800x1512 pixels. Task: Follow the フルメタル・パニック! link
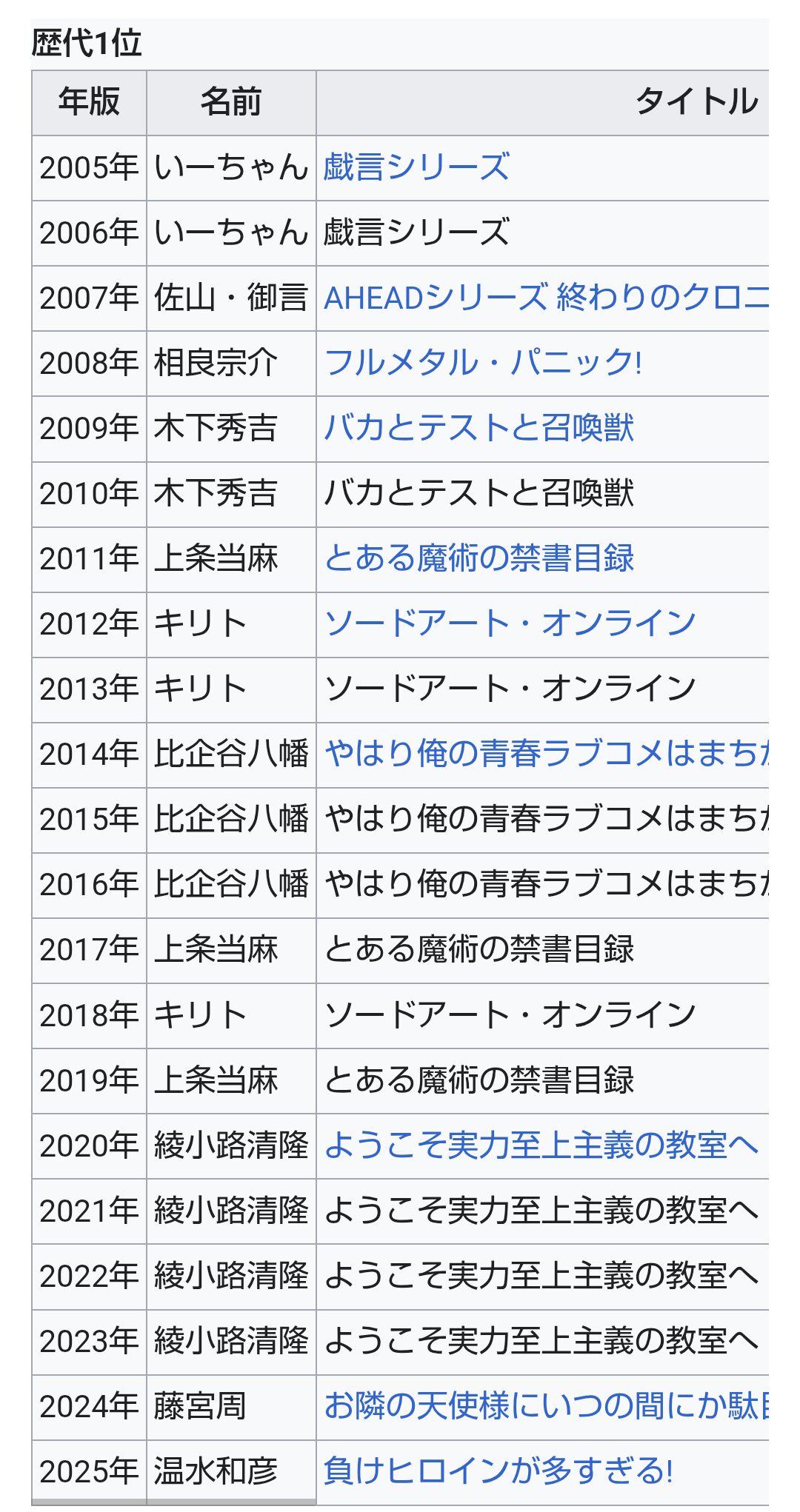[x=482, y=363]
